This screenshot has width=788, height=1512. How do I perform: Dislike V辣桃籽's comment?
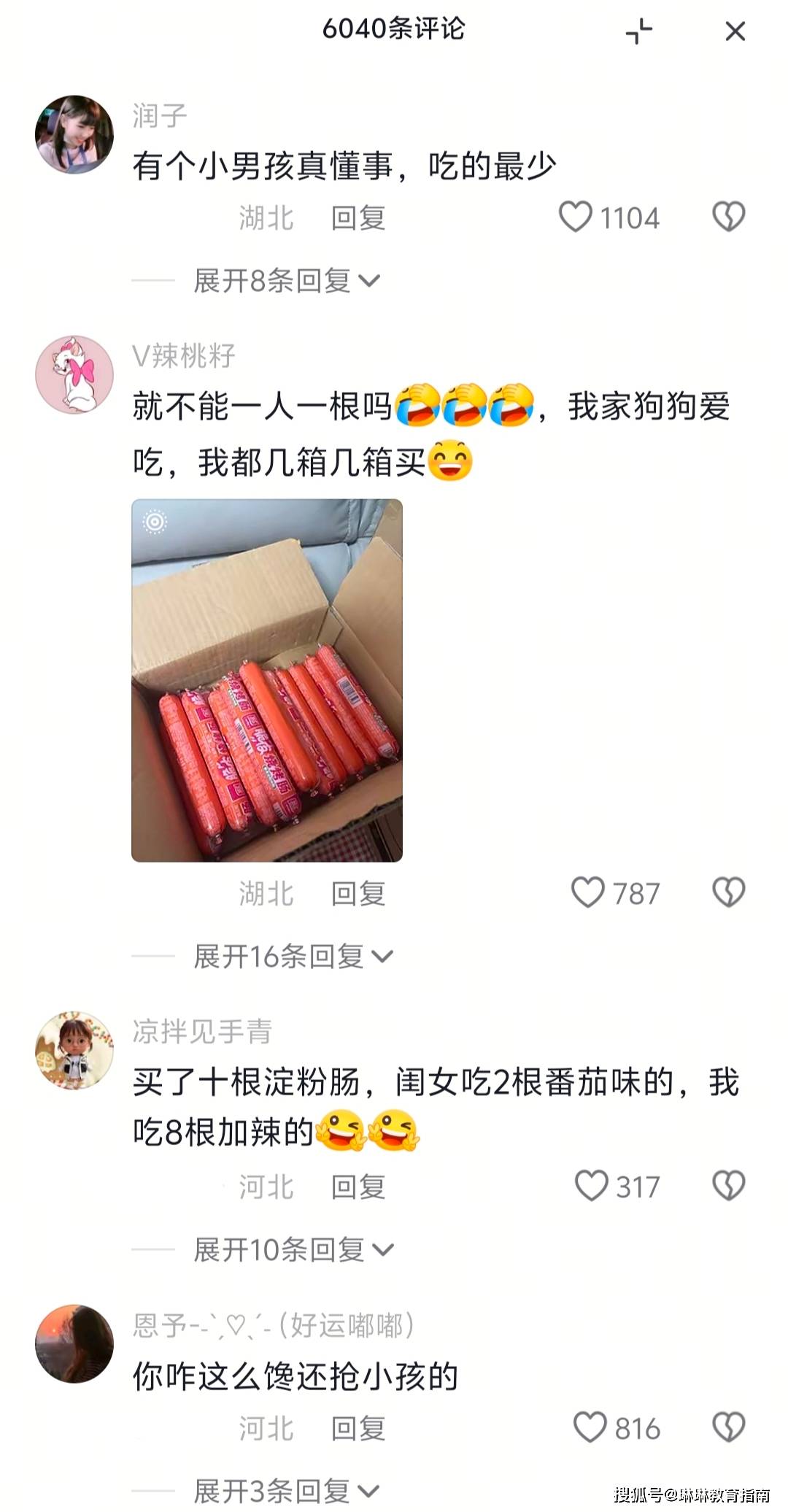click(x=728, y=892)
